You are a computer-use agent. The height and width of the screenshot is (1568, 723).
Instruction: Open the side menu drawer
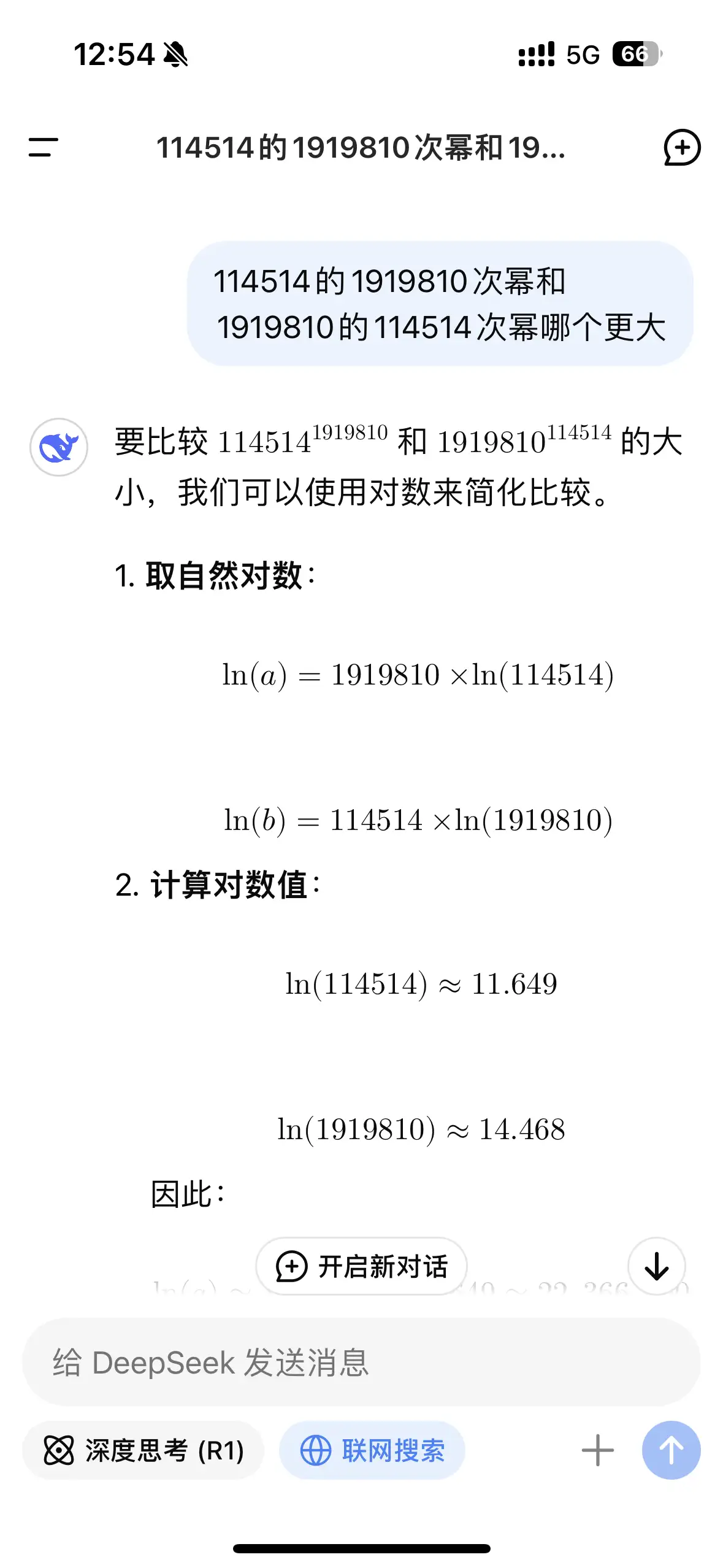[x=43, y=147]
